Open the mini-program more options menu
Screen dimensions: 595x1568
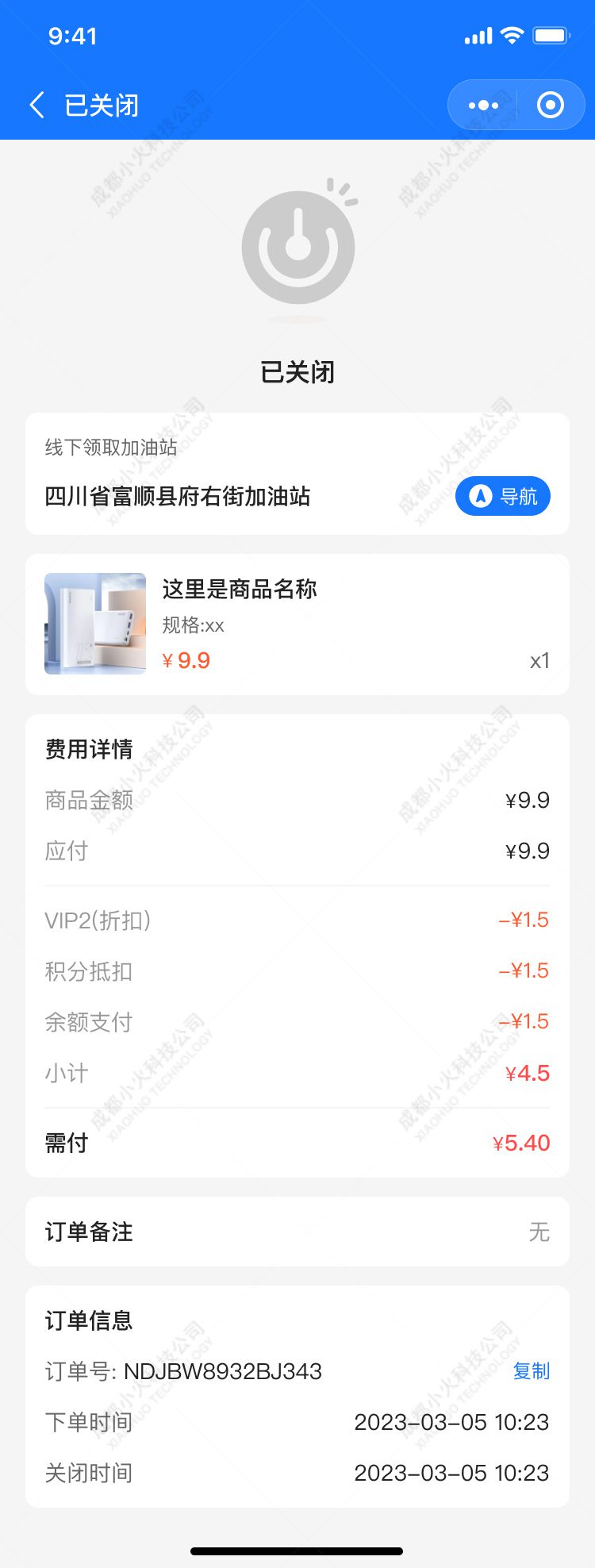(482, 104)
